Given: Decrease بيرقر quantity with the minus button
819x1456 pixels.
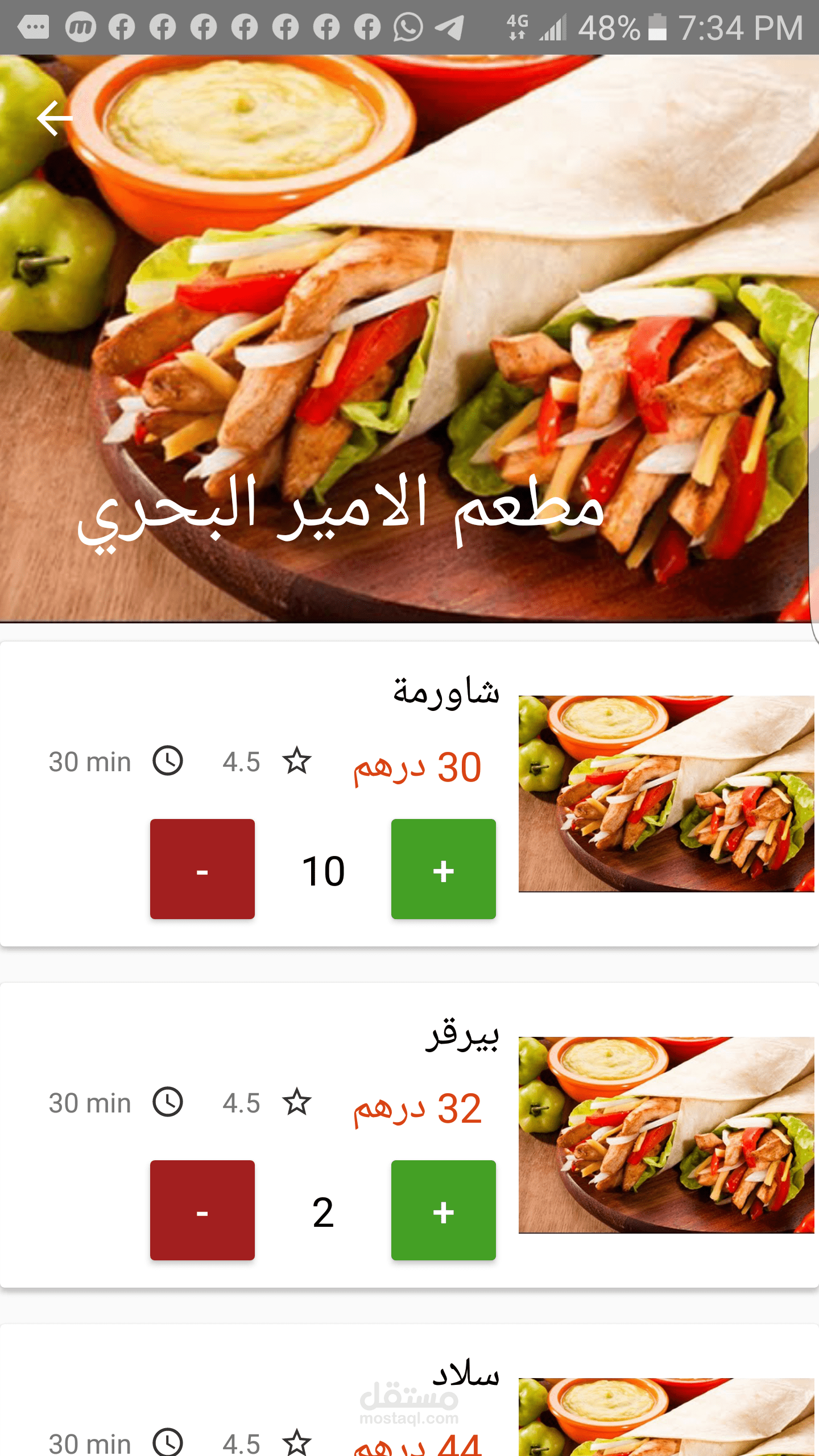Looking at the screenshot, I should click(202, 1210).
